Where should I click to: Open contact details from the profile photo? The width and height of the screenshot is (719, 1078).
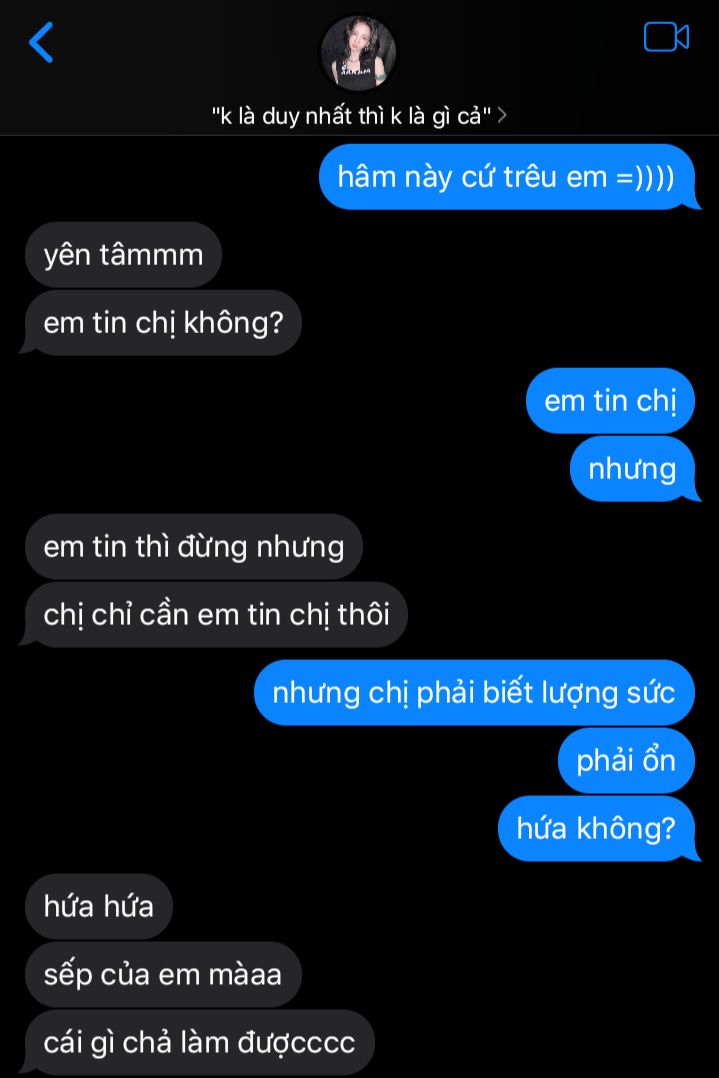click(x=358, y=51)
